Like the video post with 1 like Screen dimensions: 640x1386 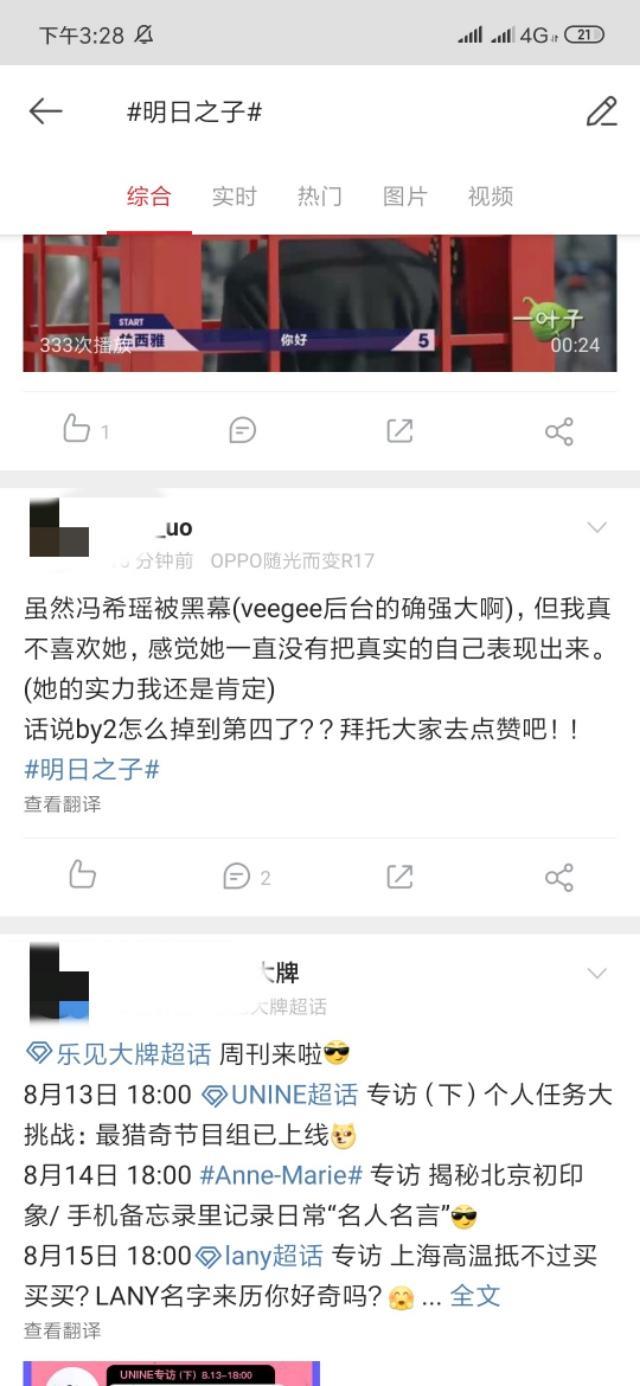pyautogui.click(x=78, y=430)
